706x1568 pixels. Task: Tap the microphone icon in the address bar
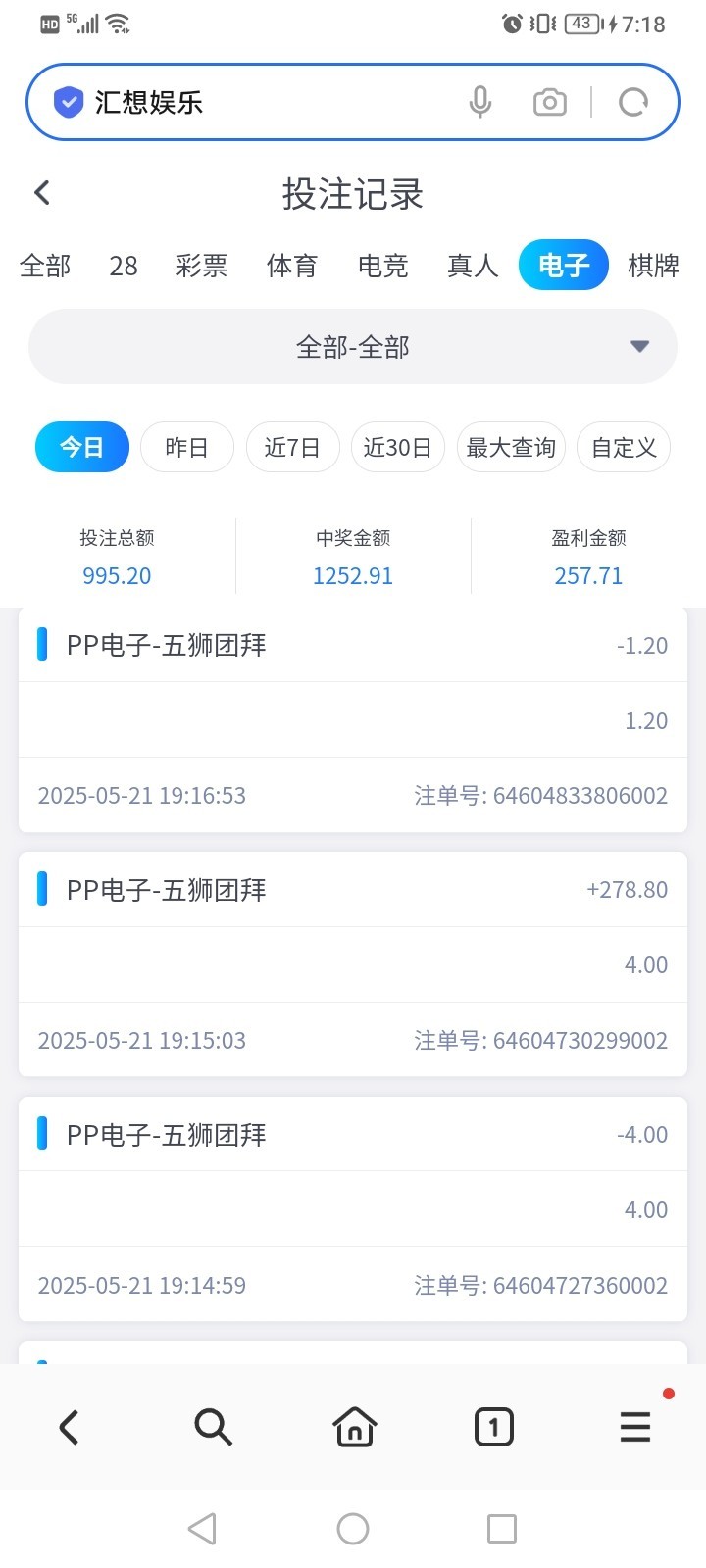[x=479, y=102]
